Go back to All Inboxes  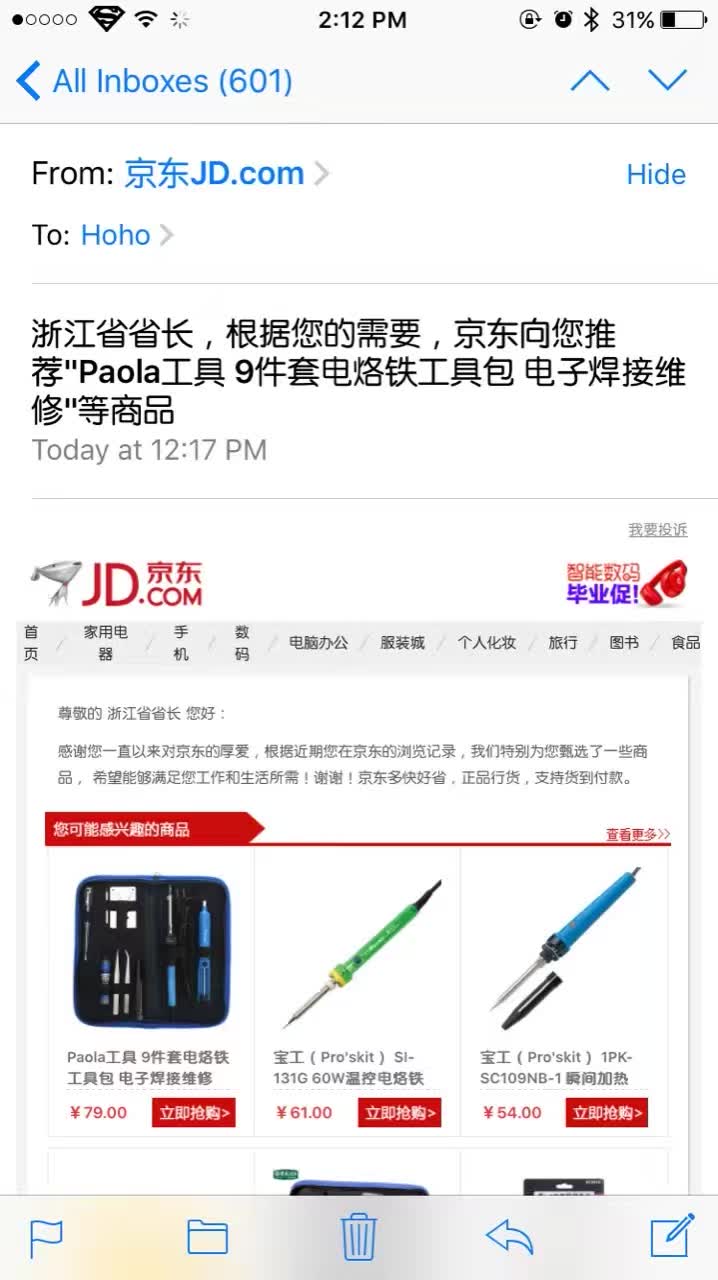[155, 81]
